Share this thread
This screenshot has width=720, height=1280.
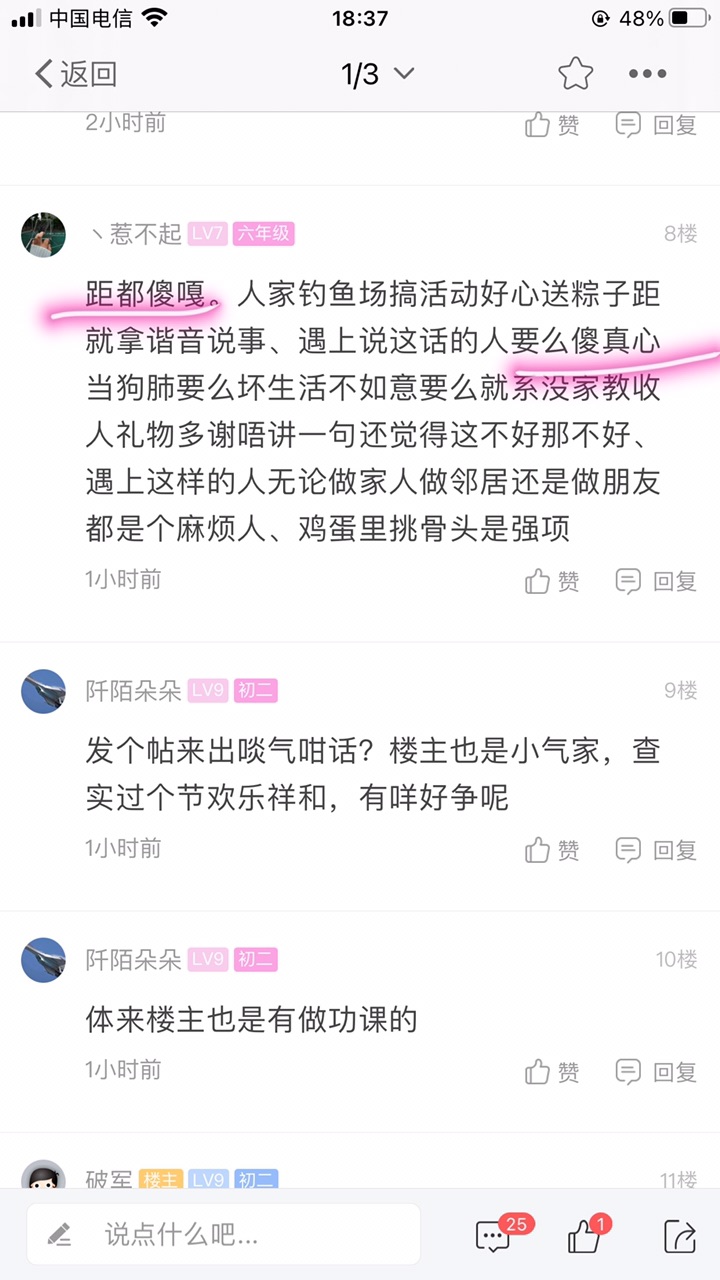pos(679,1236)
